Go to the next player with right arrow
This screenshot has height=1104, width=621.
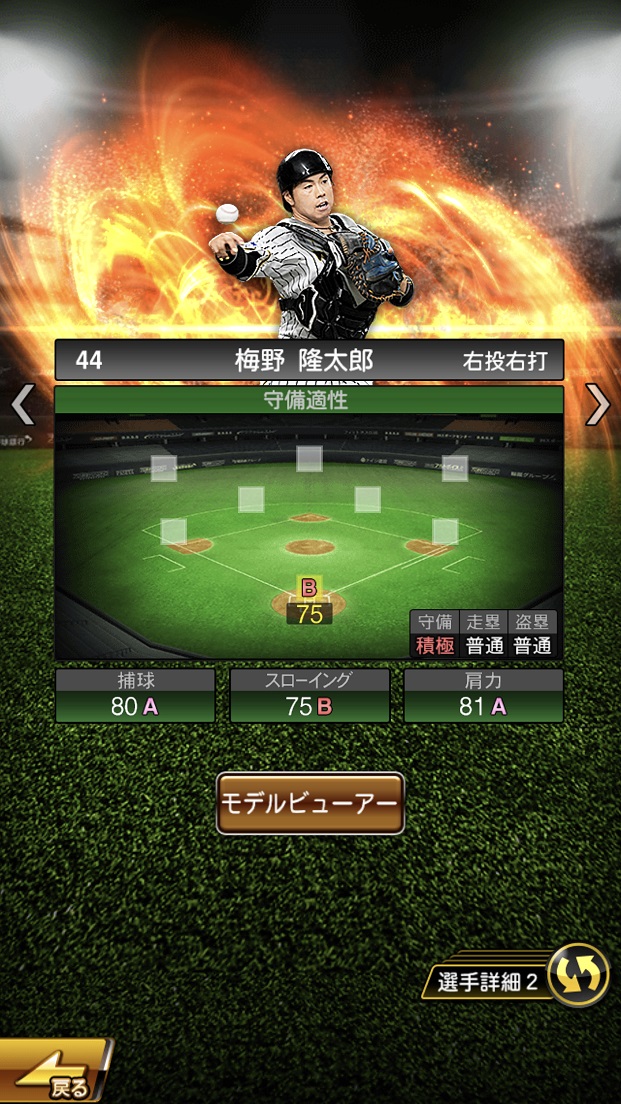pos(597,405)
